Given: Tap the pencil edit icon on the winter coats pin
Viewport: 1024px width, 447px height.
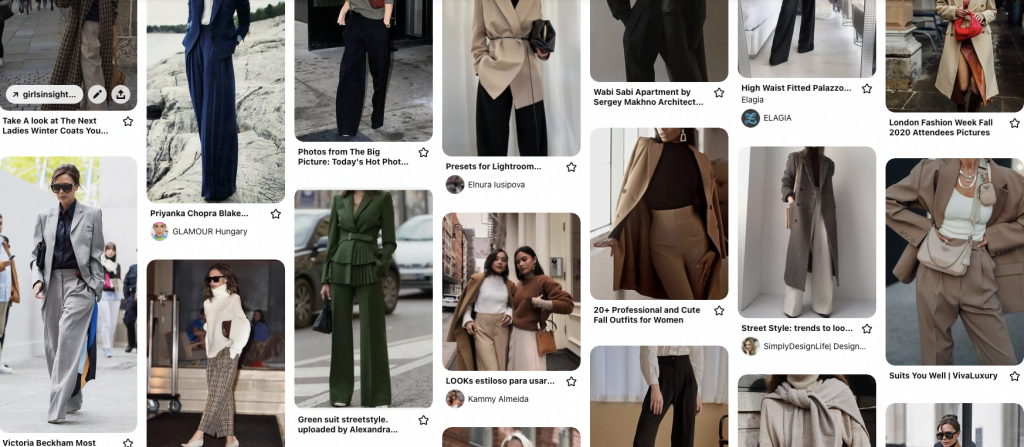Looking at the screenshot, I should [x=97, y=94].
